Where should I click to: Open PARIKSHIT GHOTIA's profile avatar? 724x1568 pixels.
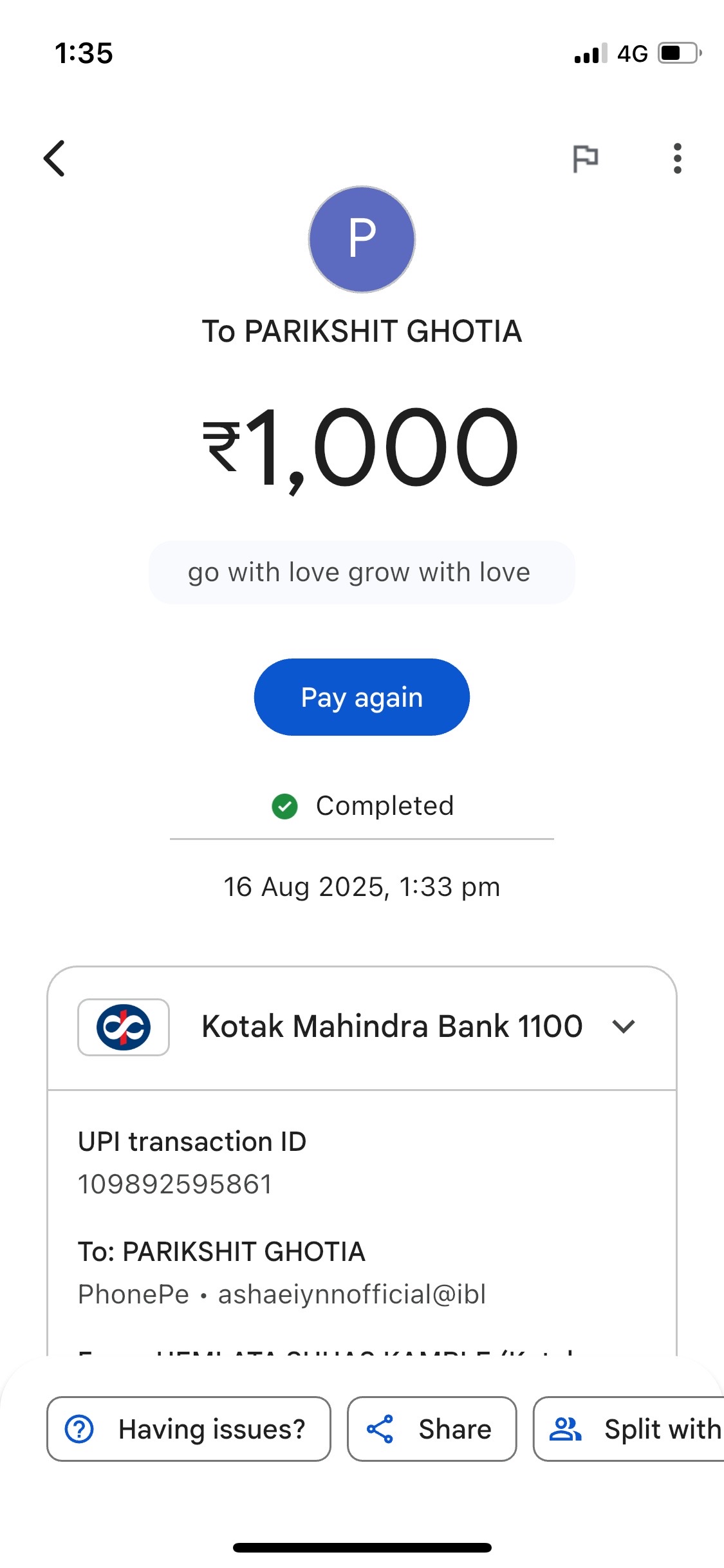click(362, 239)
